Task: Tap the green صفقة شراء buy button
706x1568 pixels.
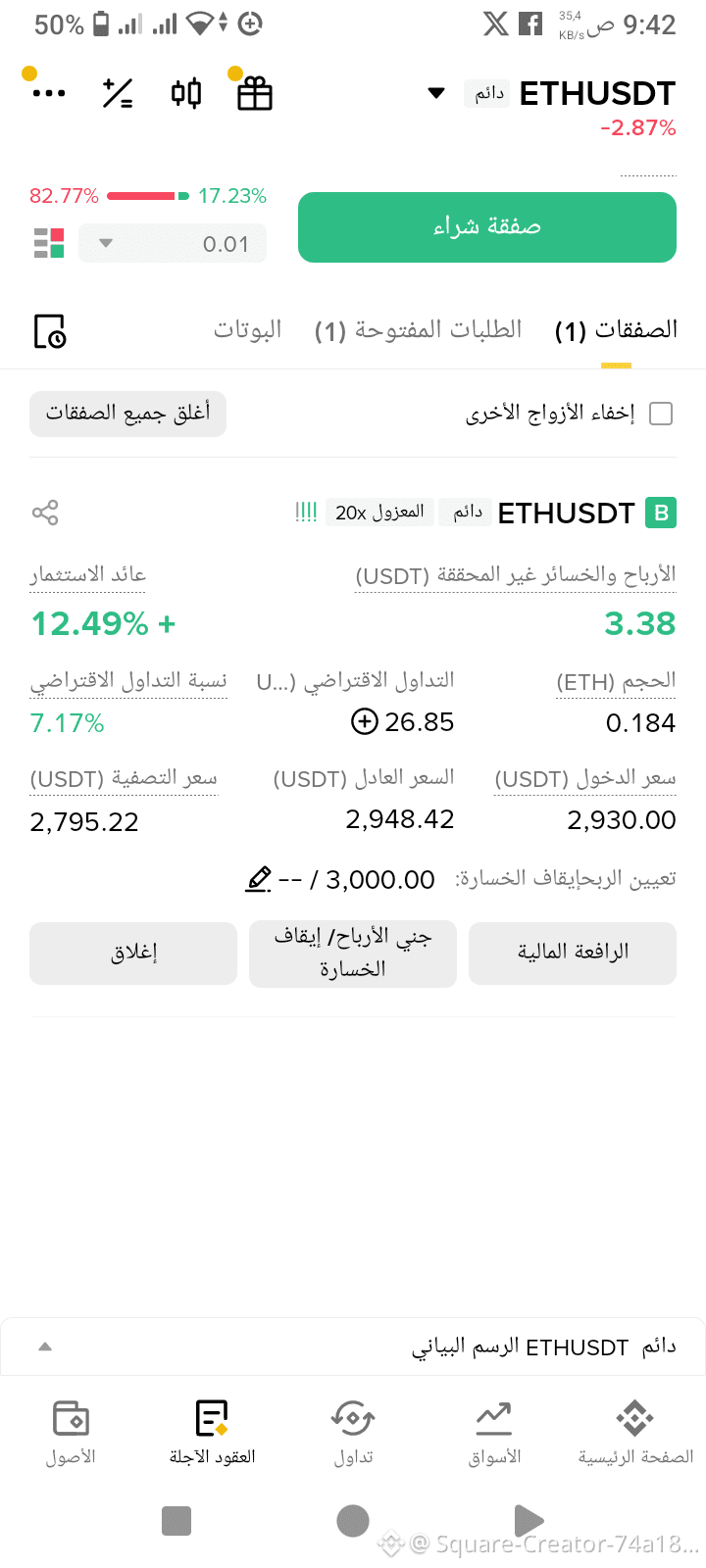Action: point(487,227)
